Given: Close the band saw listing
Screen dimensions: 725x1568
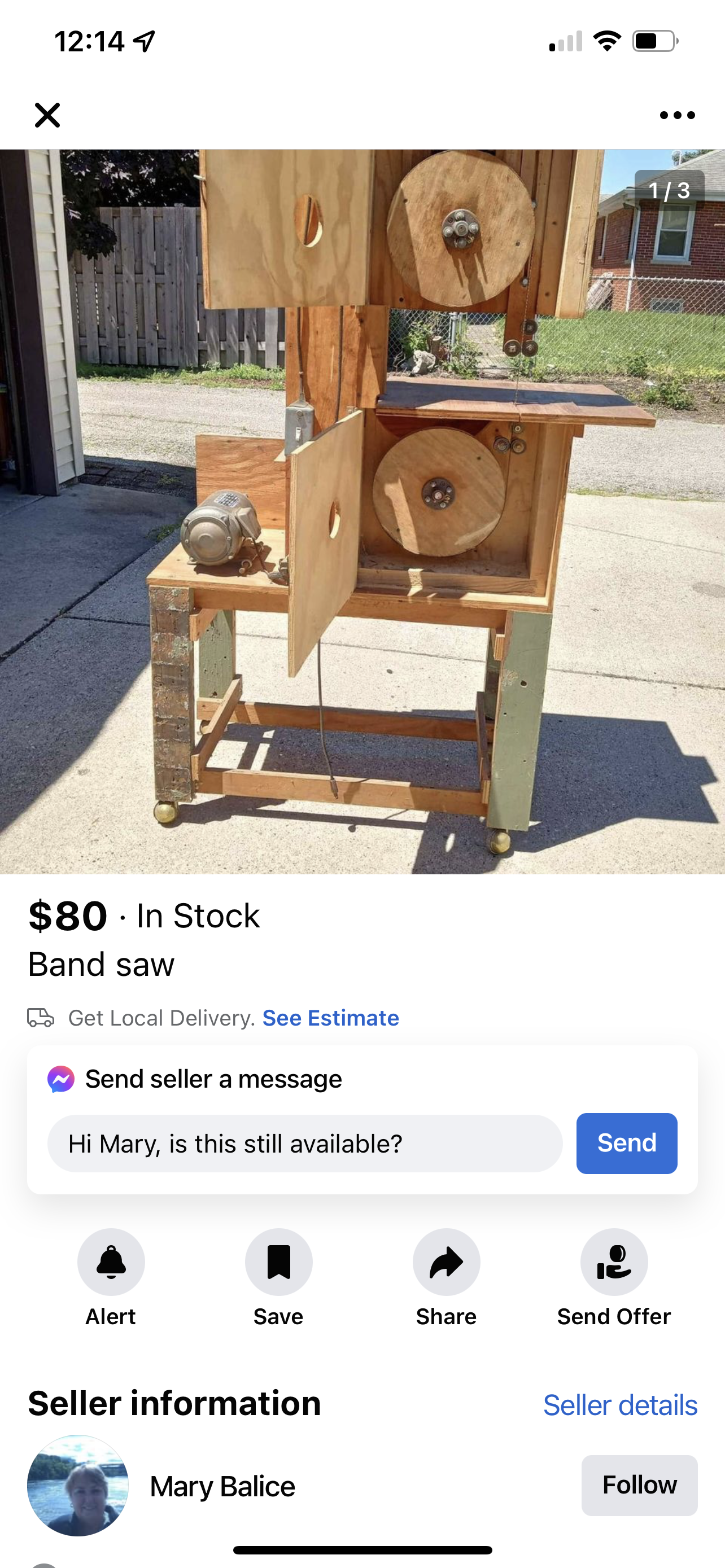Looking at the screenshot, I should 47,115.
